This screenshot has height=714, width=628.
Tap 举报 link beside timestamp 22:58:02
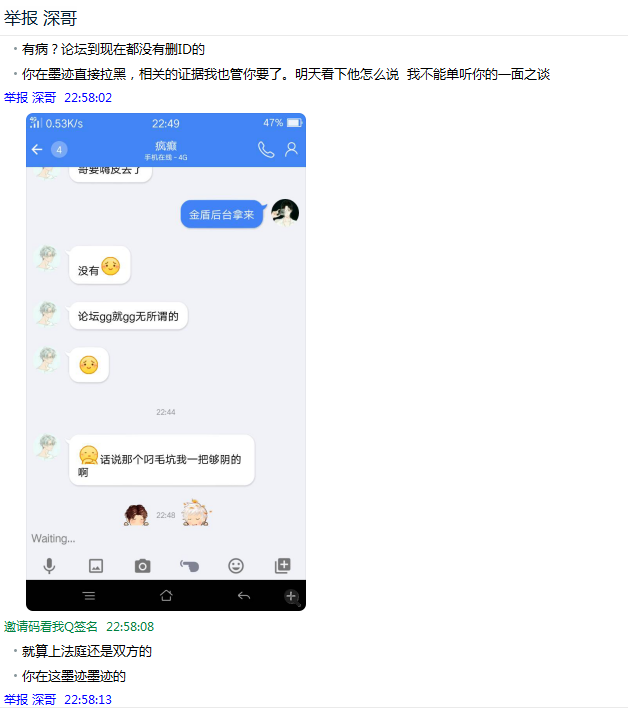coord(16,97)
